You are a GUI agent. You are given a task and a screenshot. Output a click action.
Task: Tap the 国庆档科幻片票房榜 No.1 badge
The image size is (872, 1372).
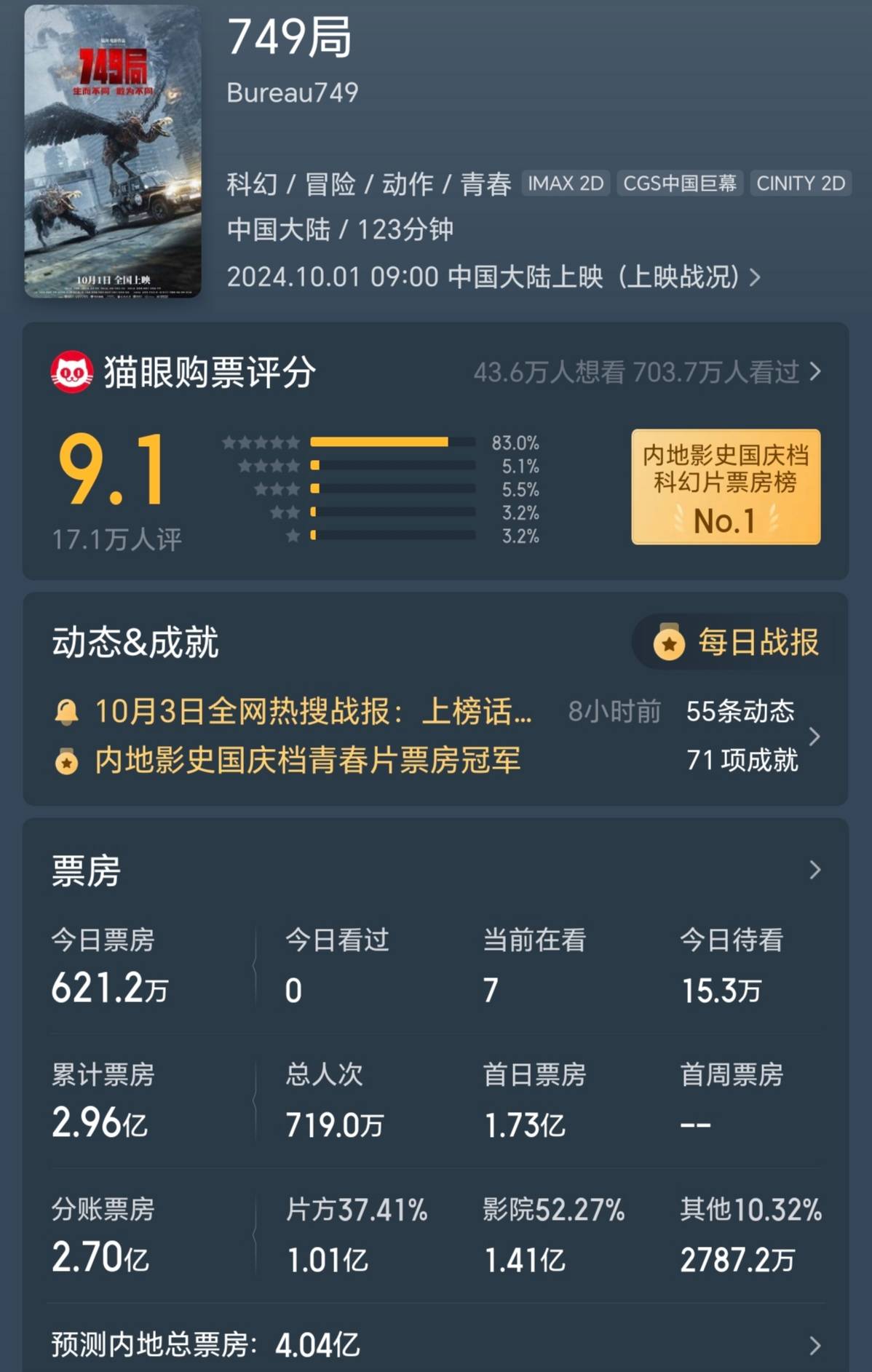pyautogui.click(x=726, y=487)
